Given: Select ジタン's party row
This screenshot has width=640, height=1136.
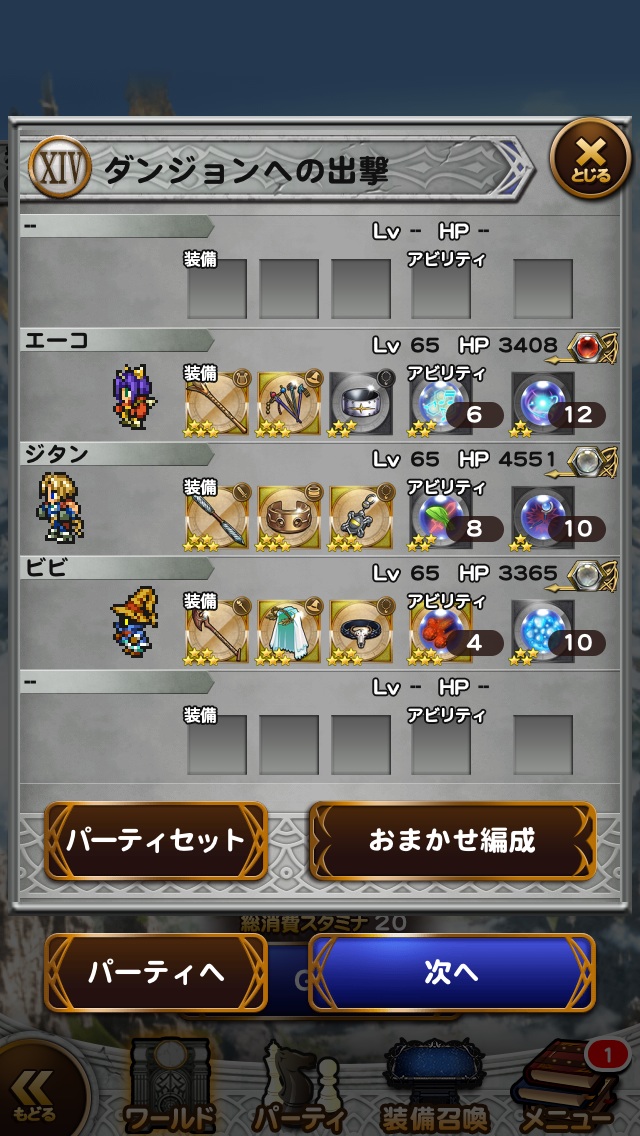Looking at the screenshot, I should tap(320, 499).
